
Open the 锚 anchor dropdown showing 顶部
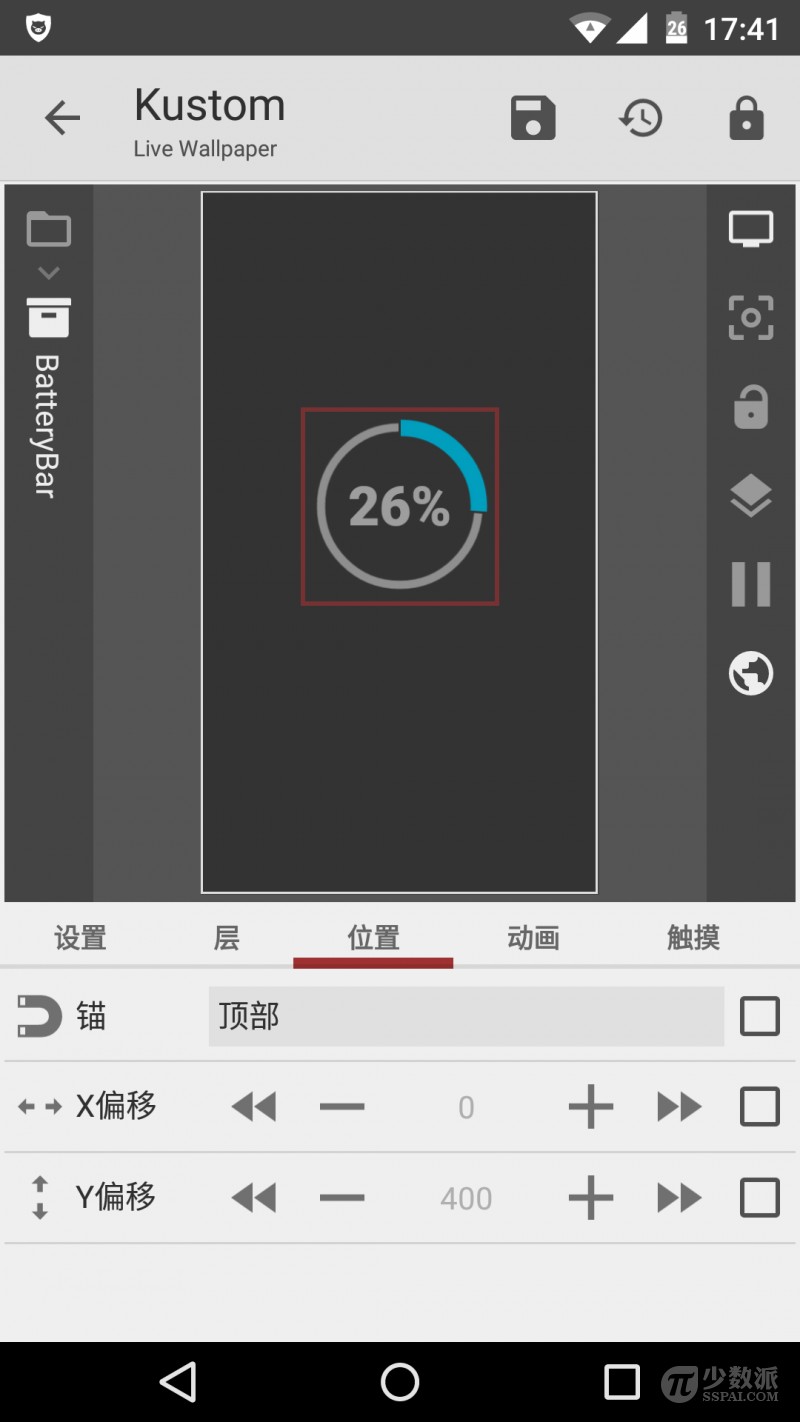click(x=465, y=1017)
